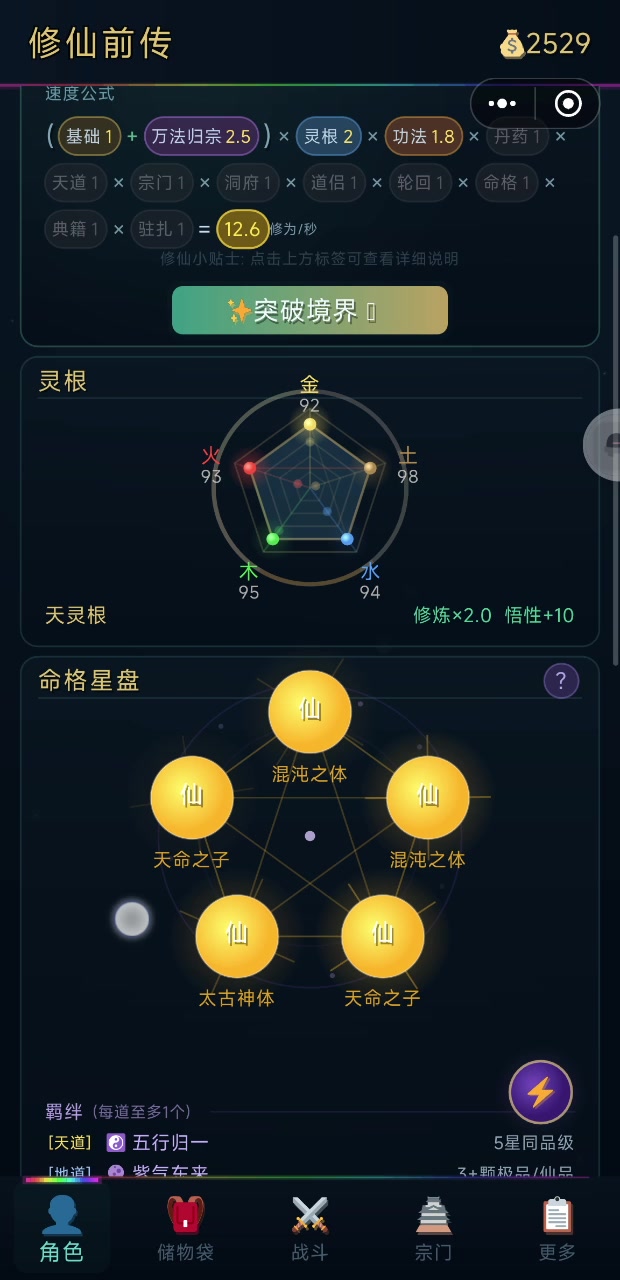Tap the purple lightning bolt button
This screenshot has width=620, height=1280.
(540, 1092)
